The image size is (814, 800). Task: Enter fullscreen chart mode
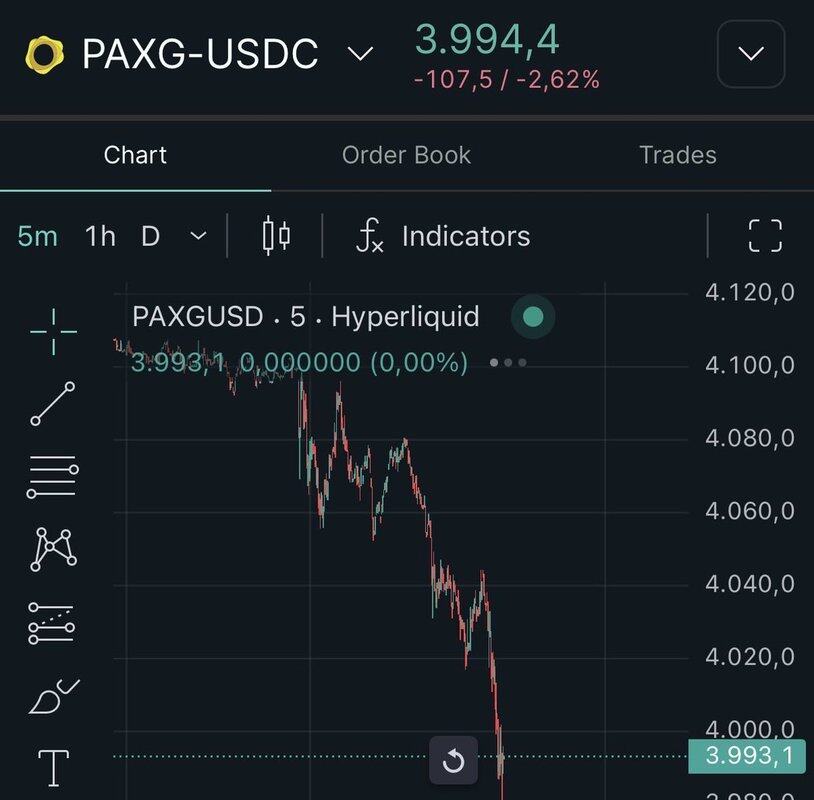click(x=765, y=236)
